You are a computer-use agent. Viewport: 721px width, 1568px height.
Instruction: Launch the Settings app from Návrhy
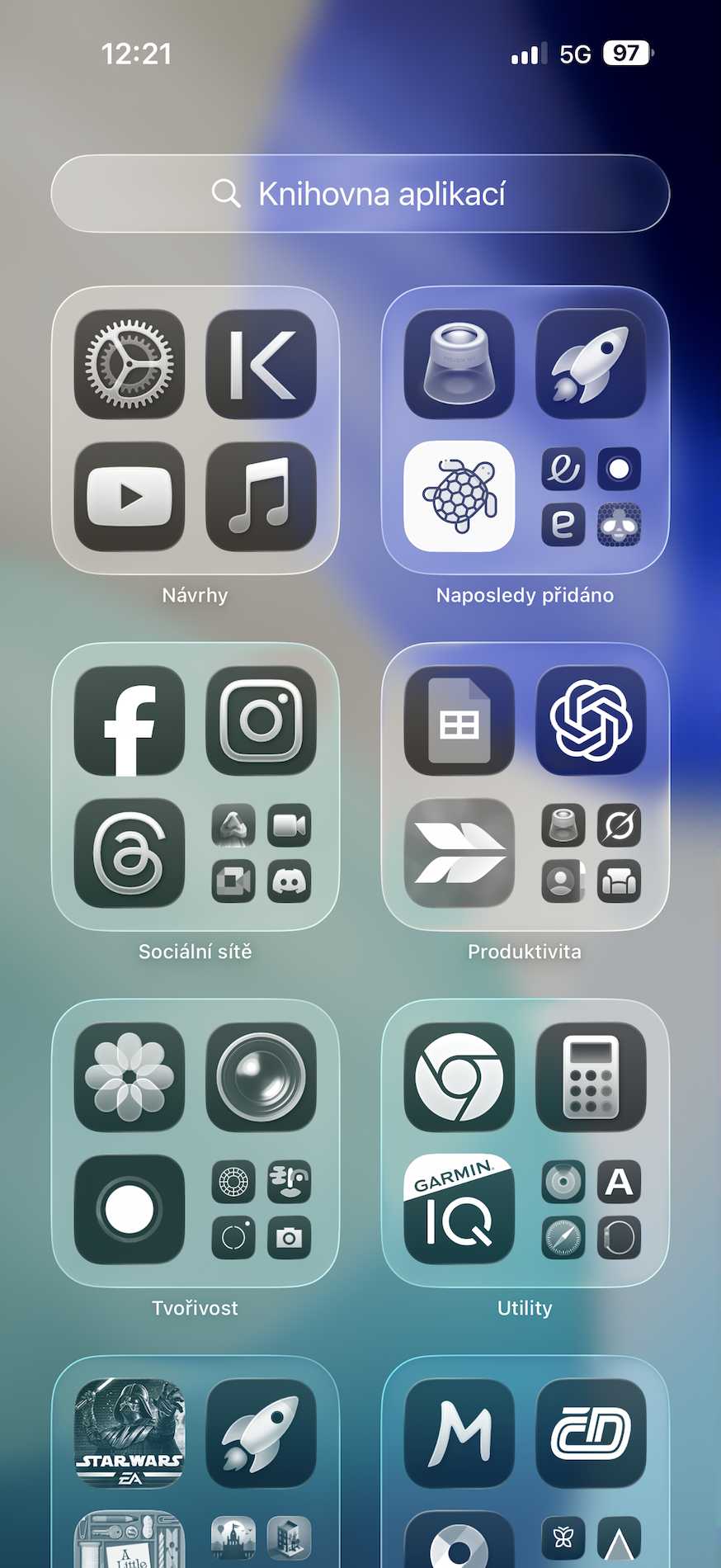pyautogui.click(x=130, y=364)
